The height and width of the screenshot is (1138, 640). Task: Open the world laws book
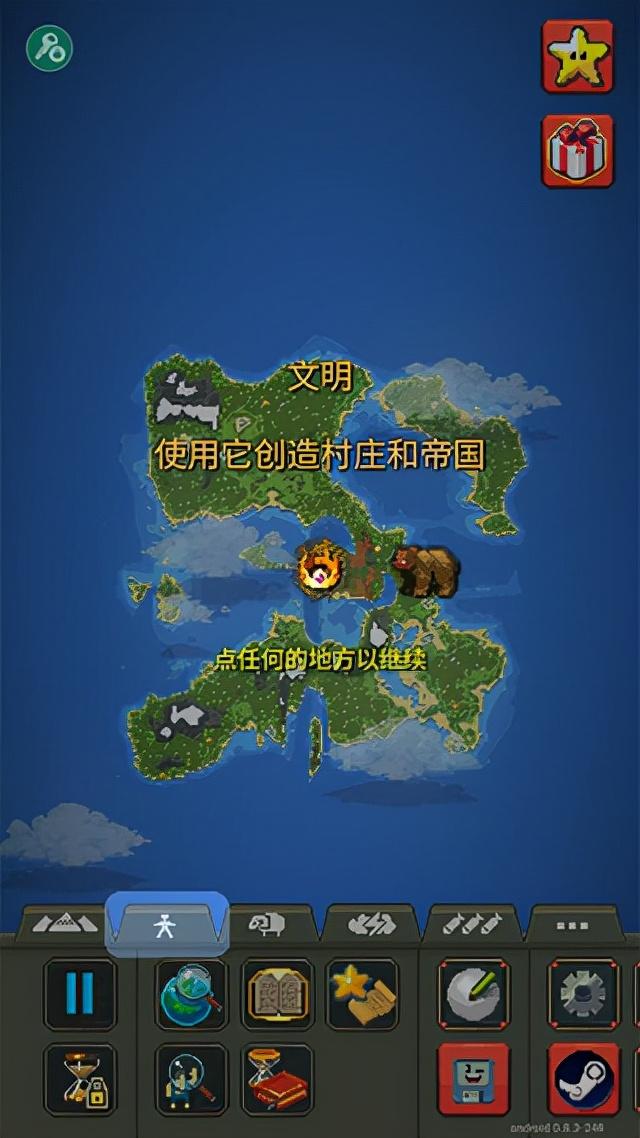(x=277, y=994)
